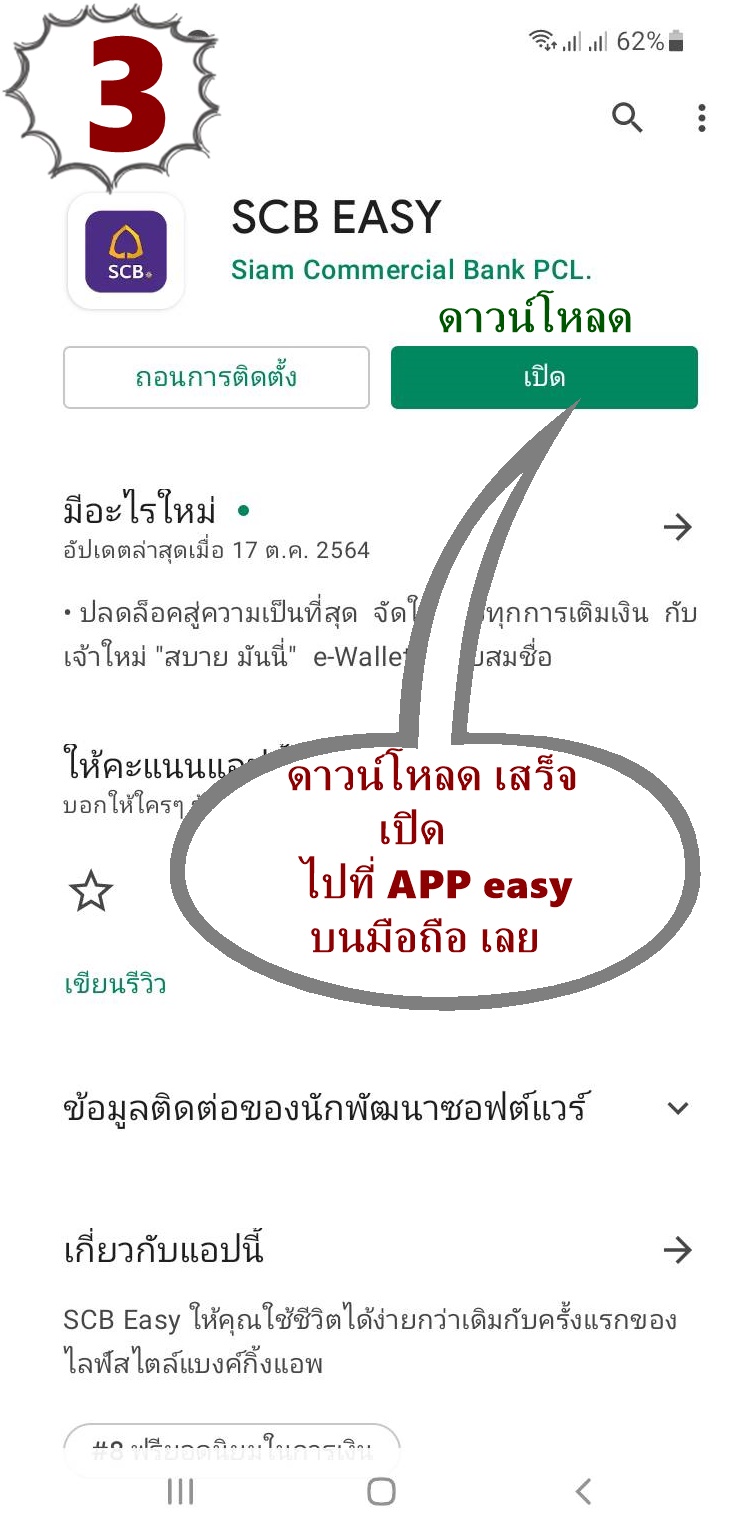
Task: Rate the app with the first star
Action: coord(91,892)
